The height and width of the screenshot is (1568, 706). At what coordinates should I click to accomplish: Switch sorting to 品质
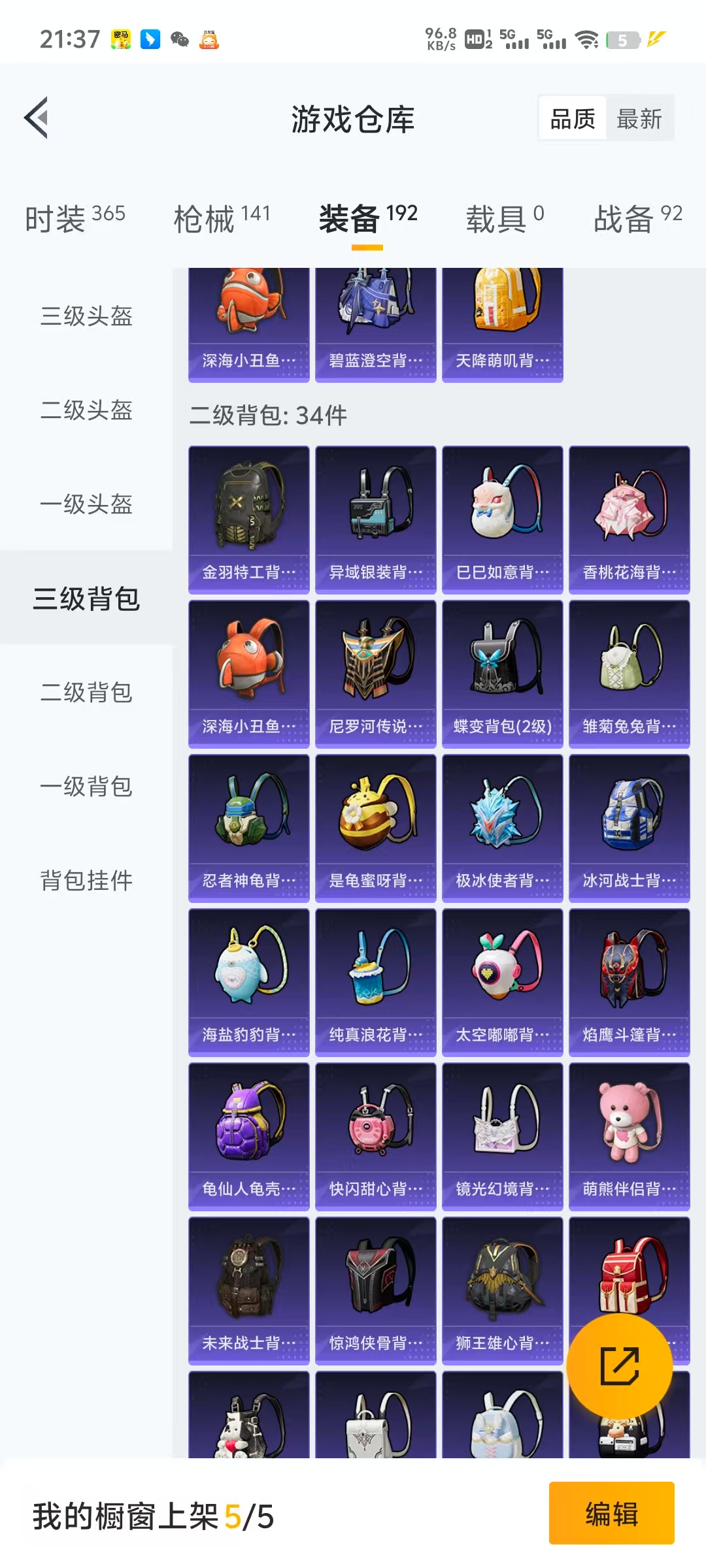click(x=571, y=118)
